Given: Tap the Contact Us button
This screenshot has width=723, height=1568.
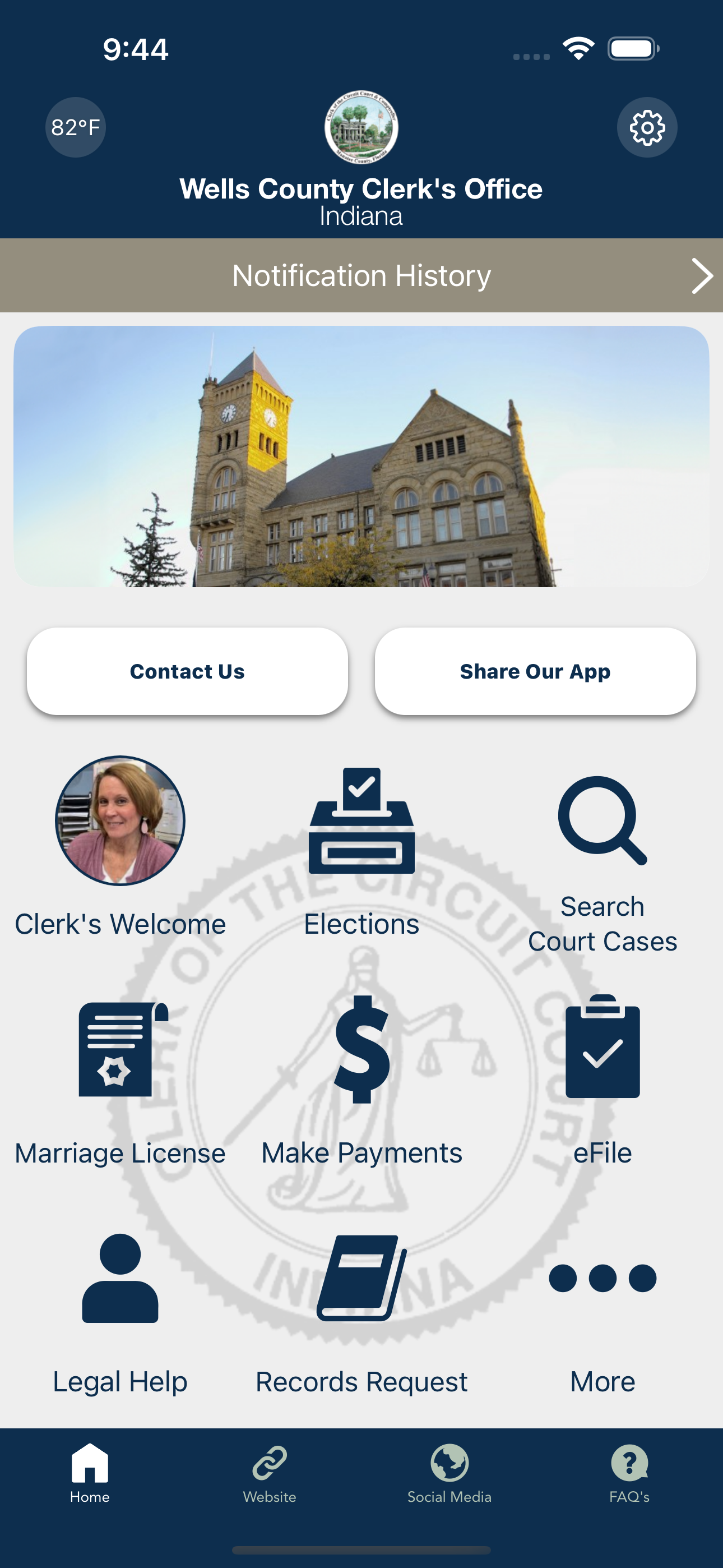Looking at the screenshot, I should 187,671.
